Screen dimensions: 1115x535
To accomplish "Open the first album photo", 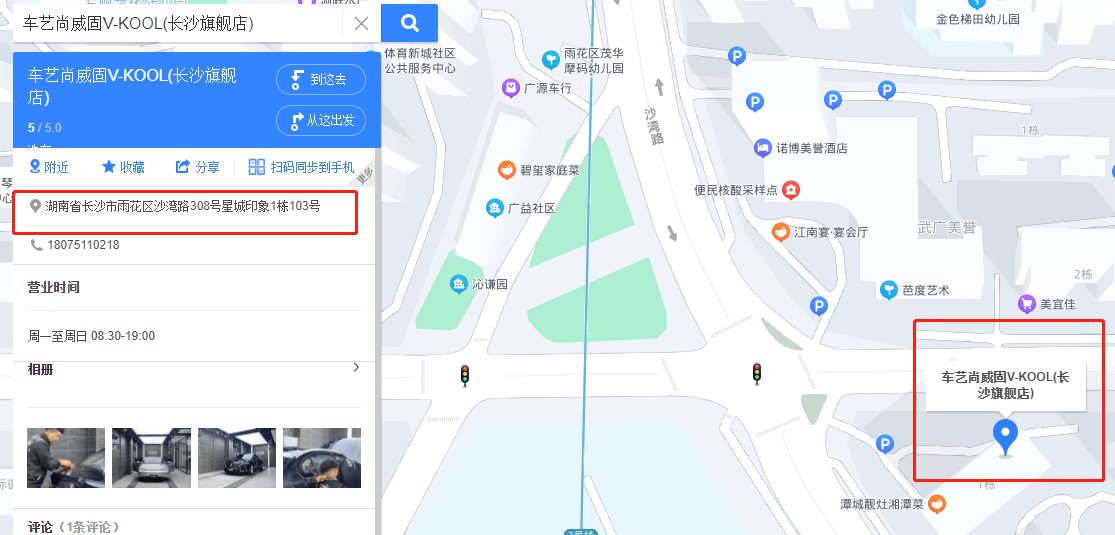I will click(x=66, y=457).
